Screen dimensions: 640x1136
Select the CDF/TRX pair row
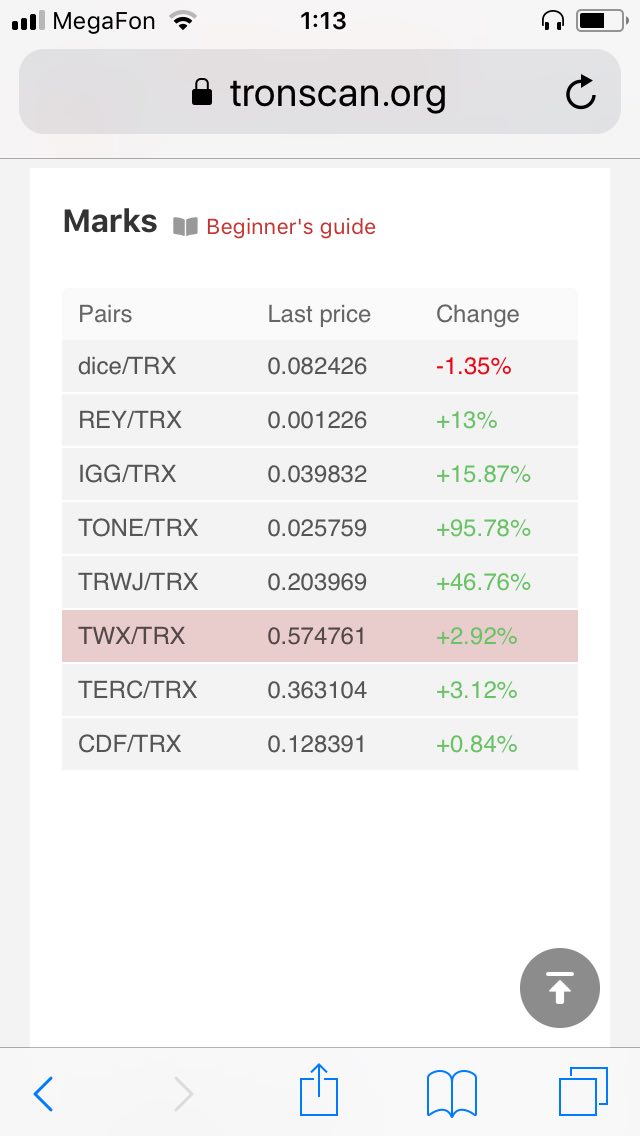point(320,744)
